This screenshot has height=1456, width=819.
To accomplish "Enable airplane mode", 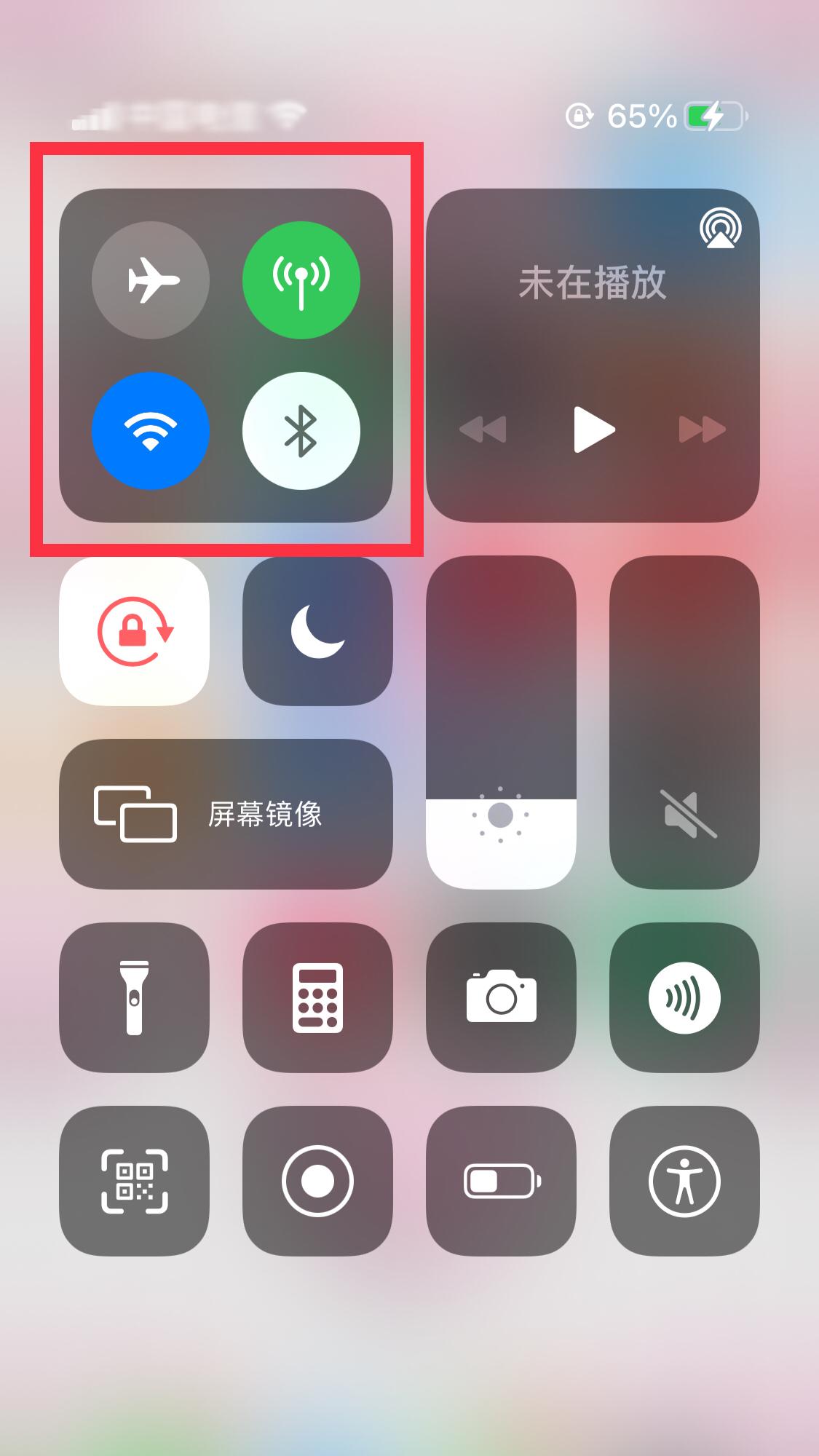I will coord(151,280).
